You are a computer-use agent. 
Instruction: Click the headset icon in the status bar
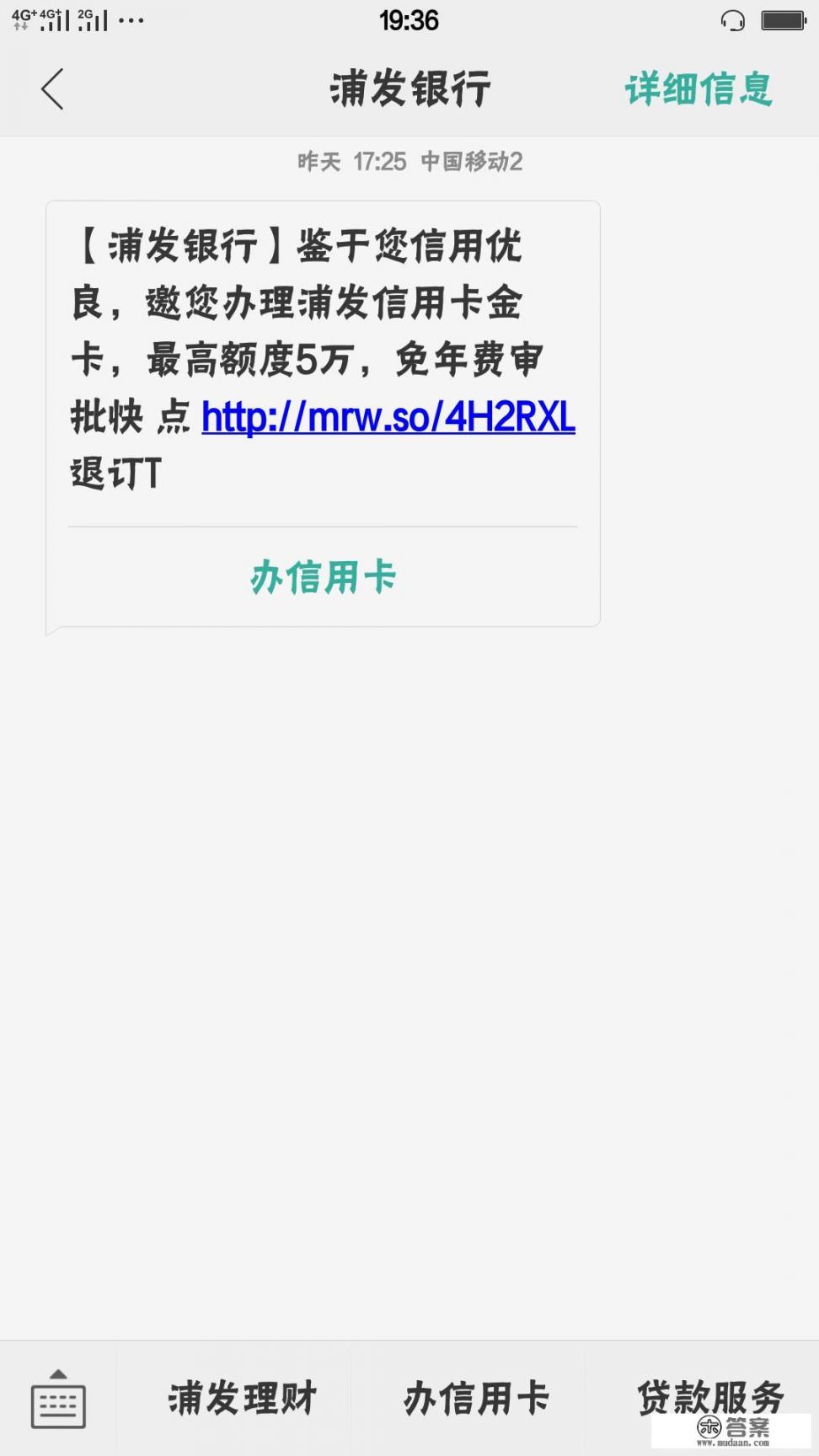pyautogui.click(x=732, y=19)
